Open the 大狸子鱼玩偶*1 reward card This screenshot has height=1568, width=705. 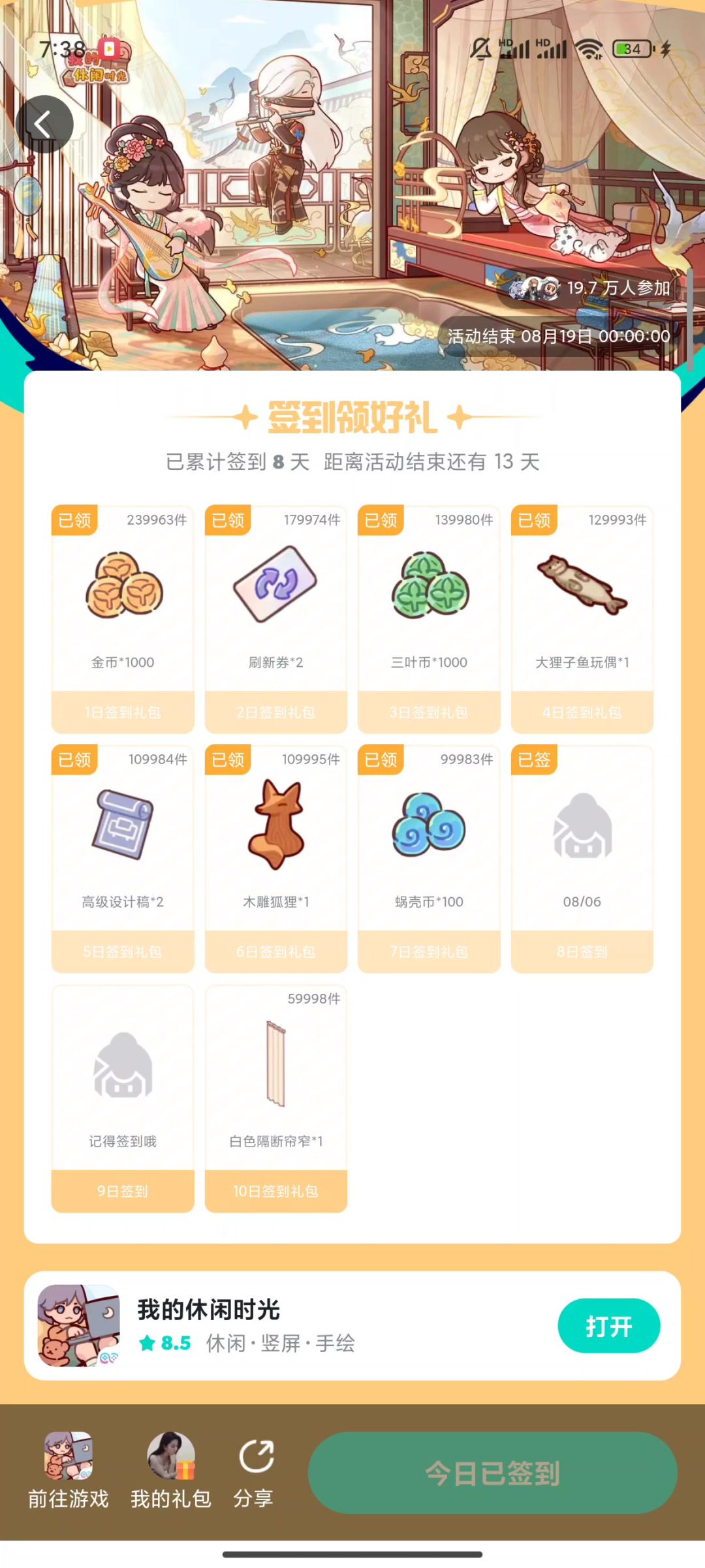coord(582,619)
